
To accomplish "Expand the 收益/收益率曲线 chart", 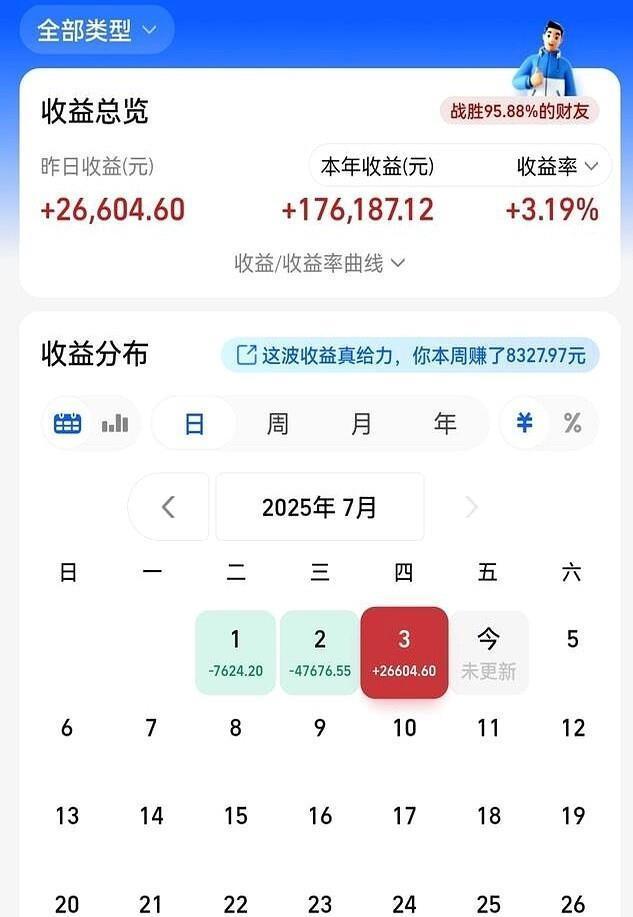I will pyautogui.click(x=319, y=263).
